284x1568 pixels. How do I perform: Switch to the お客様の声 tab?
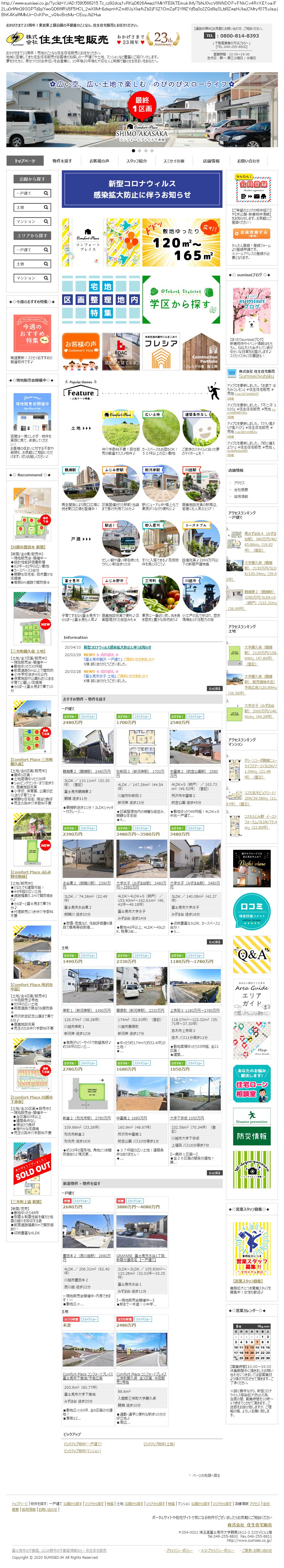click(x=99, y=161)
